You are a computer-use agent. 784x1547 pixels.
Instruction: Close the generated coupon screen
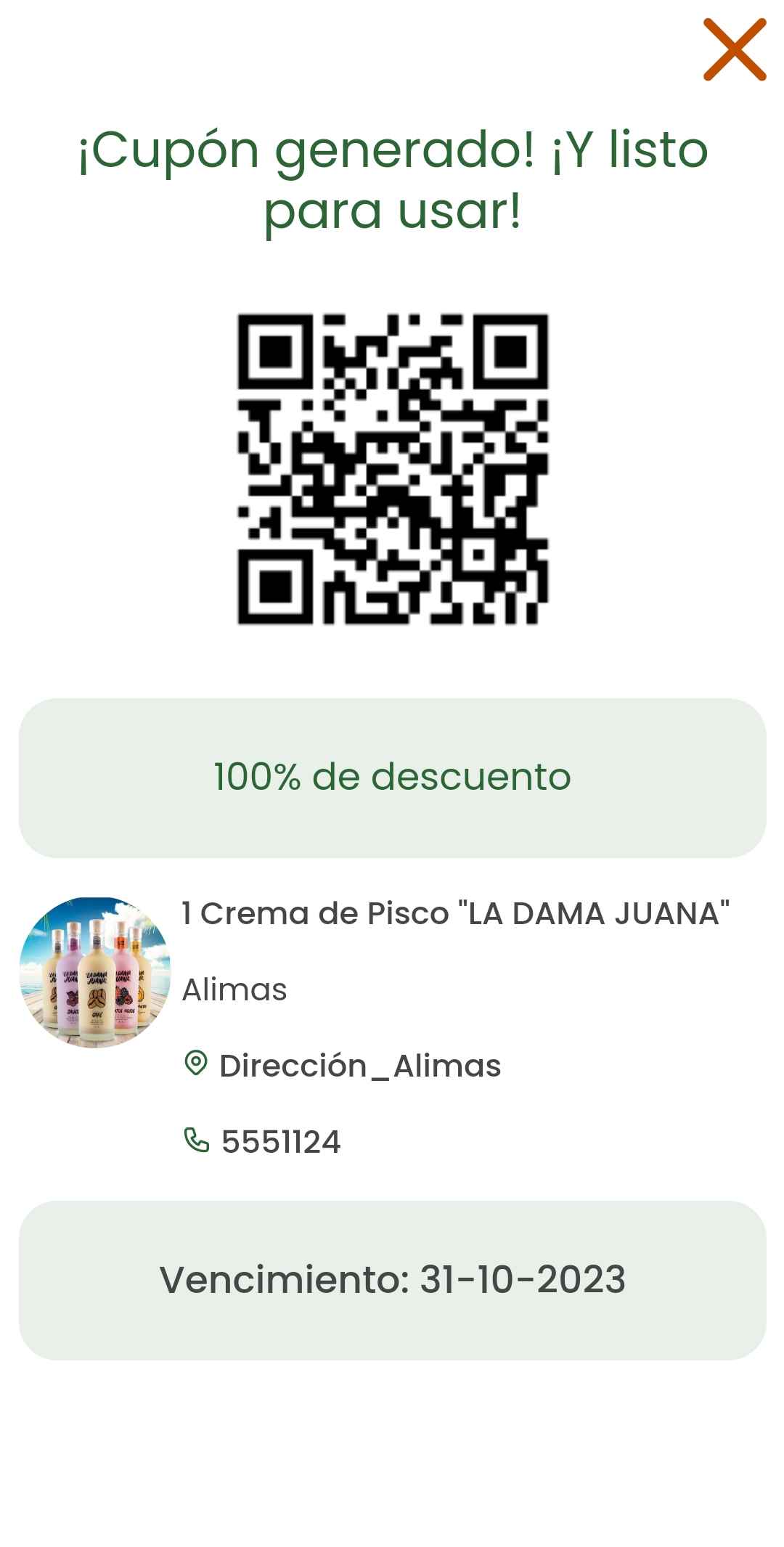tap(735, 49)
